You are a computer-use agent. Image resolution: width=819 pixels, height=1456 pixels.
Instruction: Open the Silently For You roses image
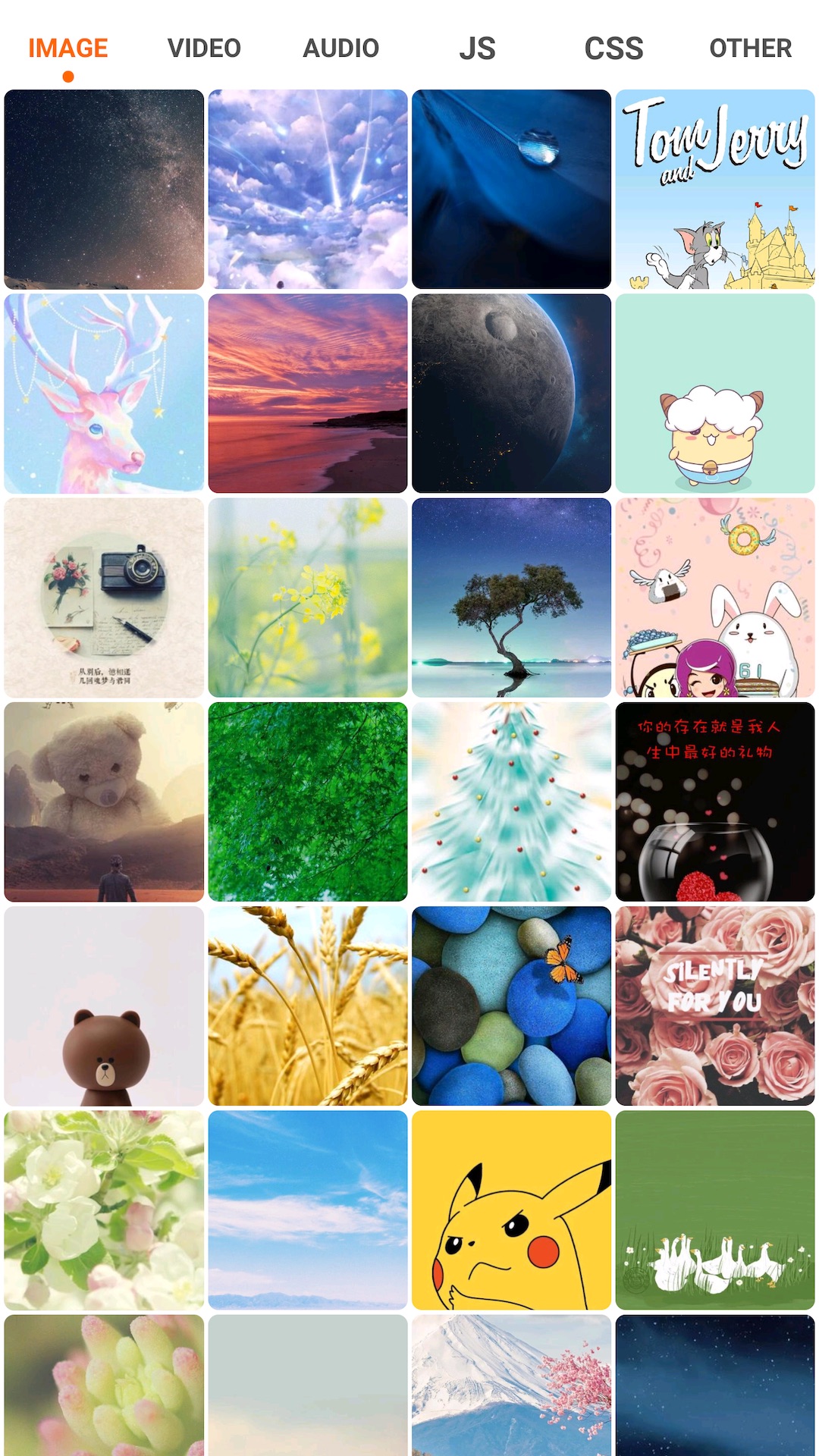(x=715, y=1006)
